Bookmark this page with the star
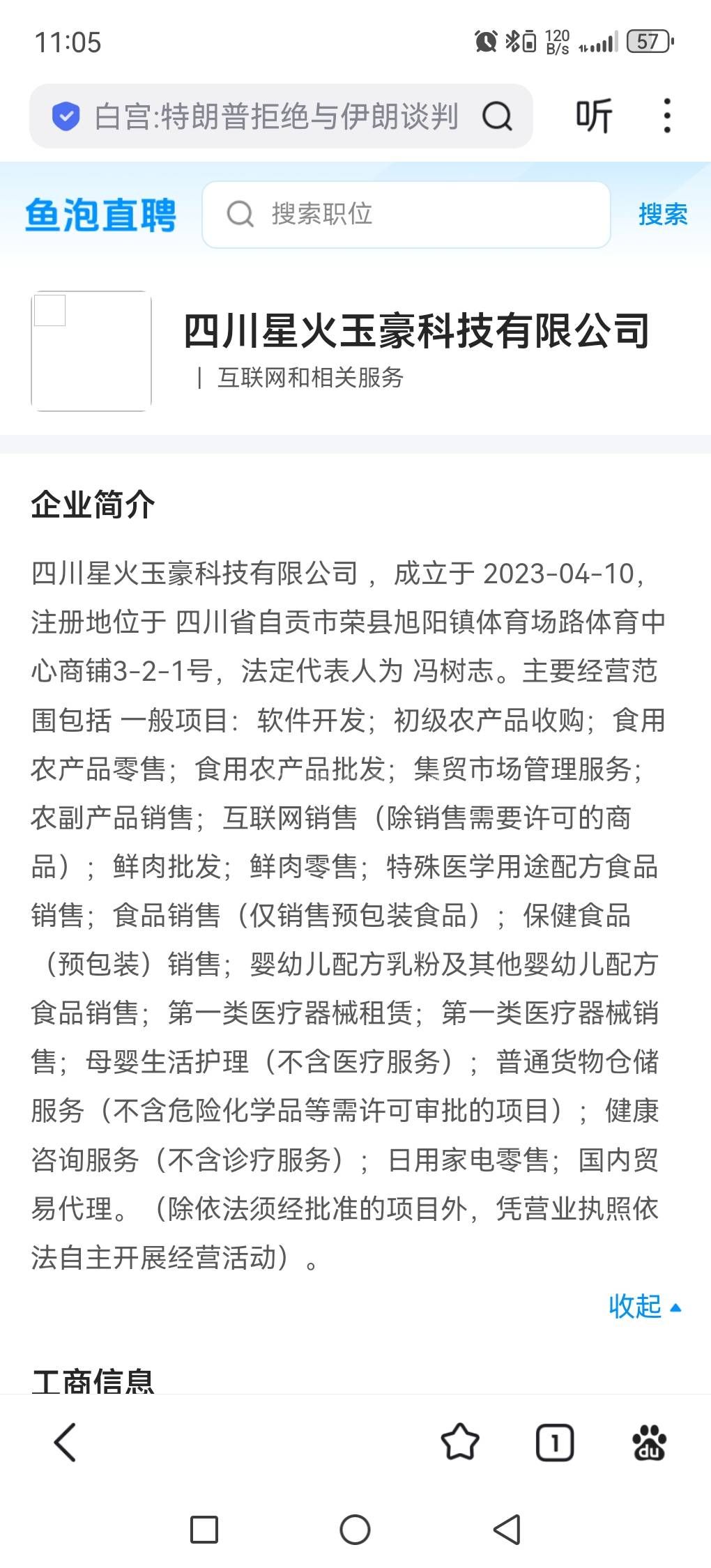711x1568 pixels. pos(460,1442)
